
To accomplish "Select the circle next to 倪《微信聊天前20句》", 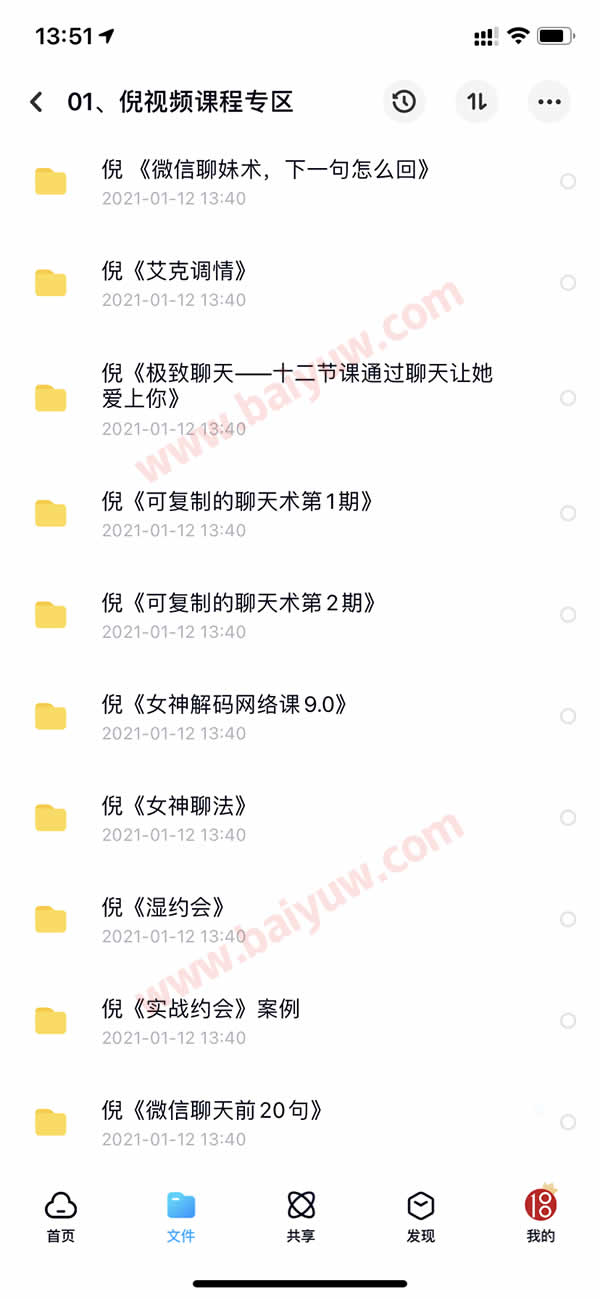I will [x=568, y=1122].
